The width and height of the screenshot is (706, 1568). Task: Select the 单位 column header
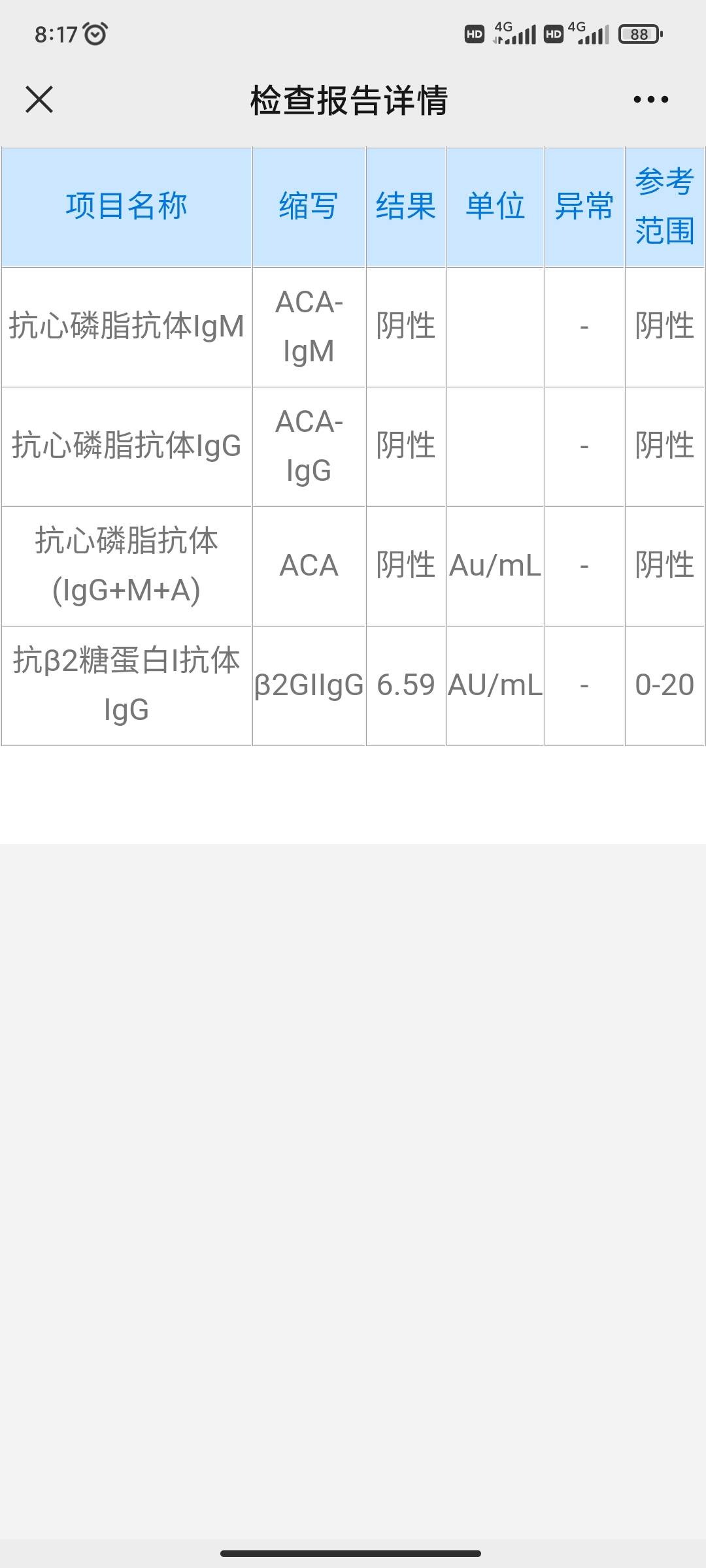click(494, 208)
